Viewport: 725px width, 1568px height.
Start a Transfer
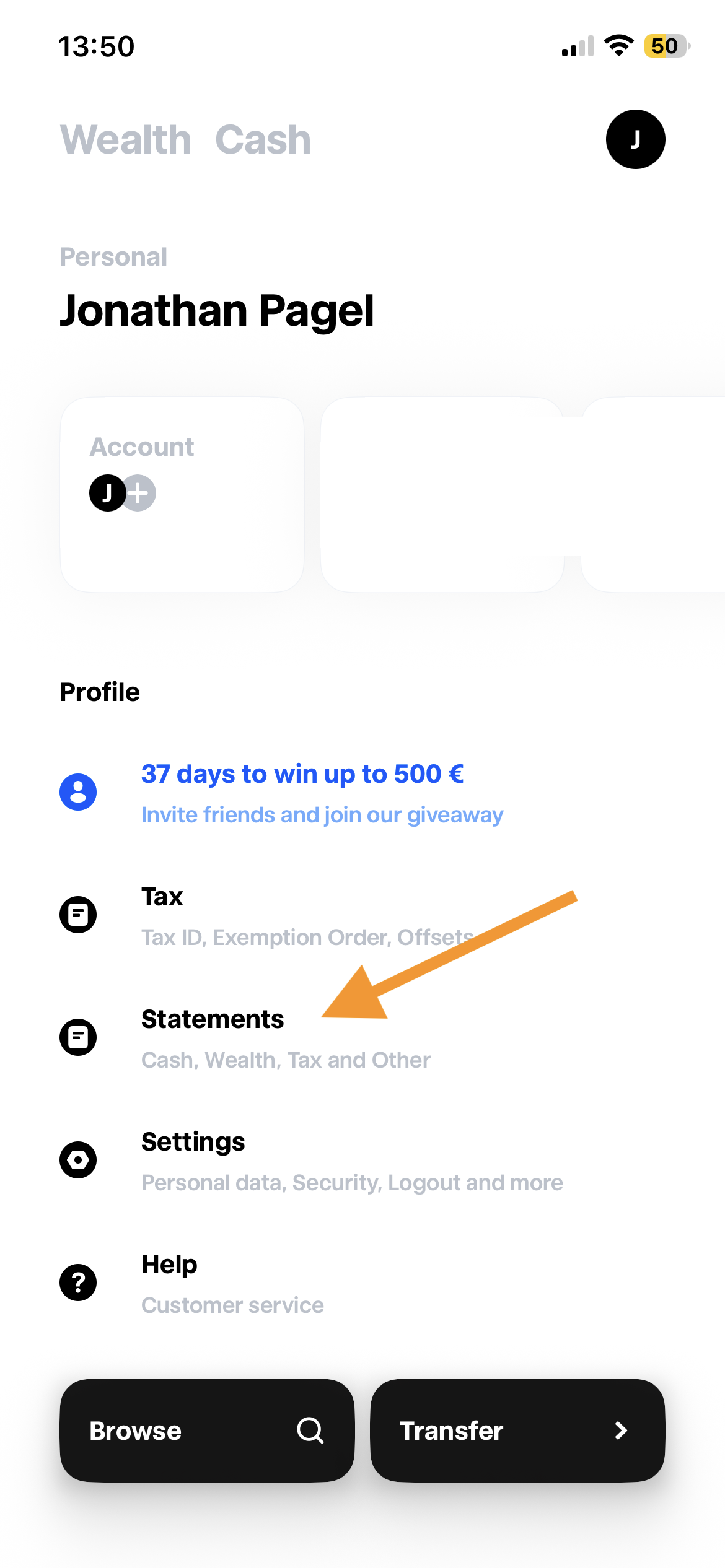[x=517, y=1431]
